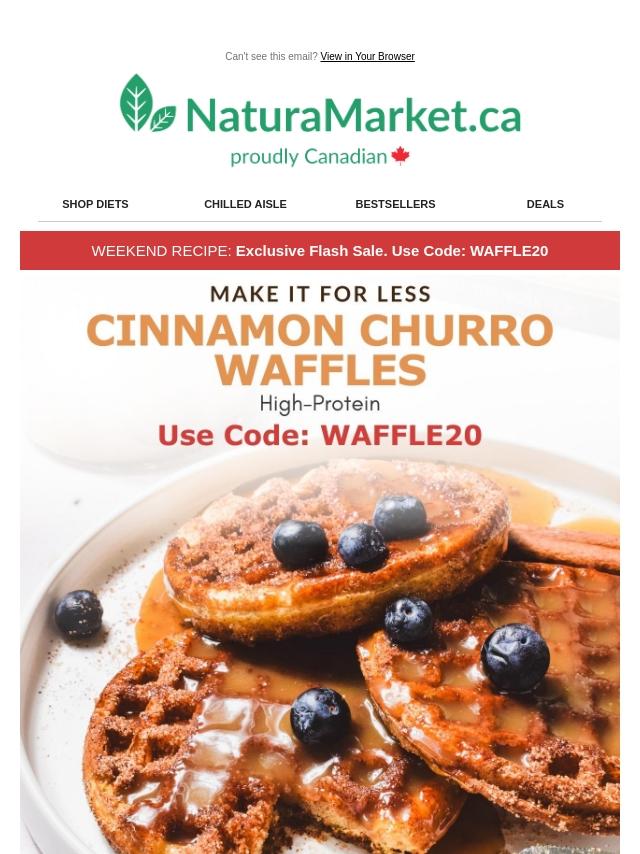
Task: Browse the Bestsellers page
Action: pyautogui.click(x=395, y=204)
